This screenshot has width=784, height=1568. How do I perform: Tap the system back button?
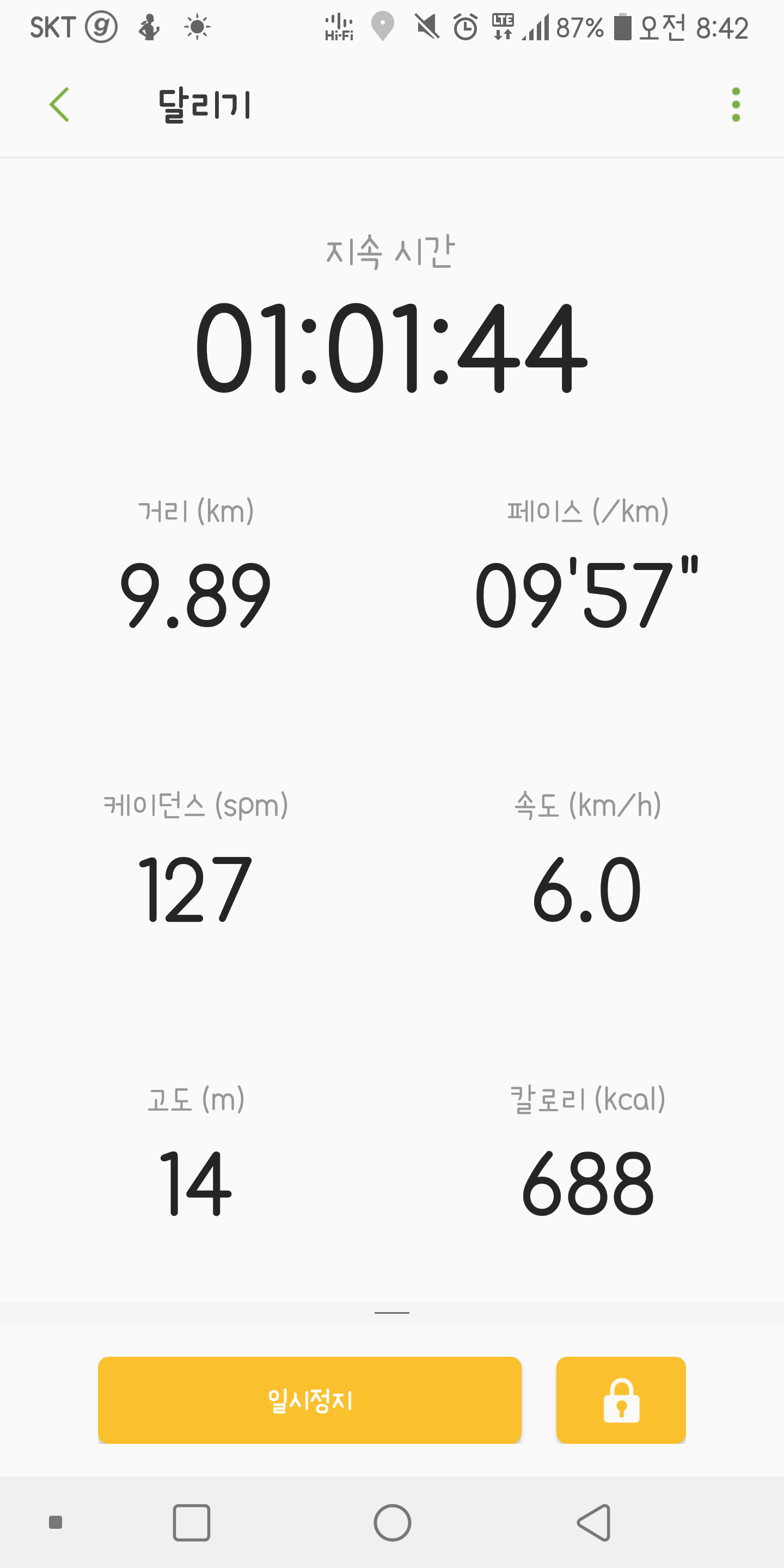tap(593, 1522)
